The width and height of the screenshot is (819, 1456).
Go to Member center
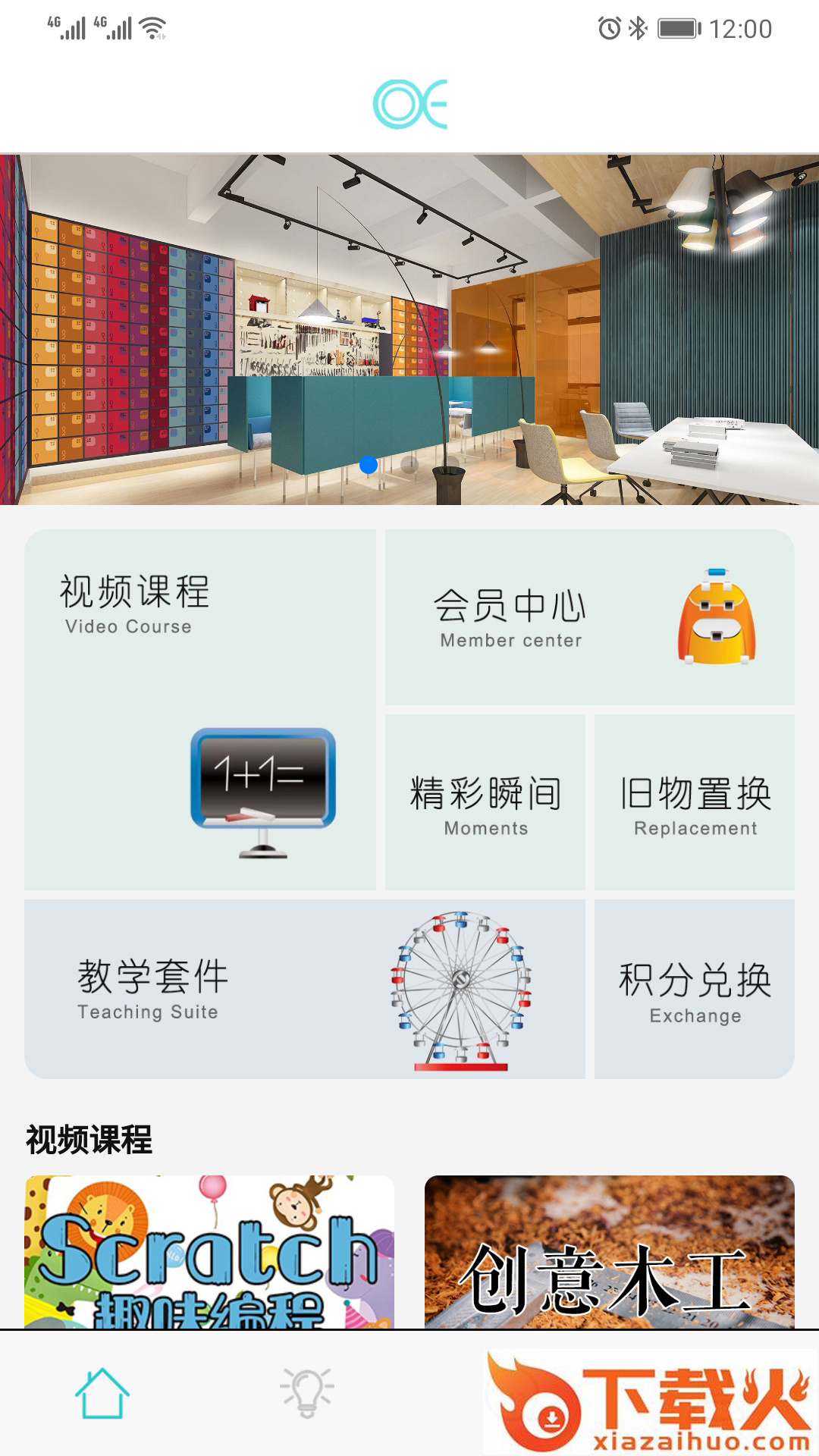(x=589, y=617)
